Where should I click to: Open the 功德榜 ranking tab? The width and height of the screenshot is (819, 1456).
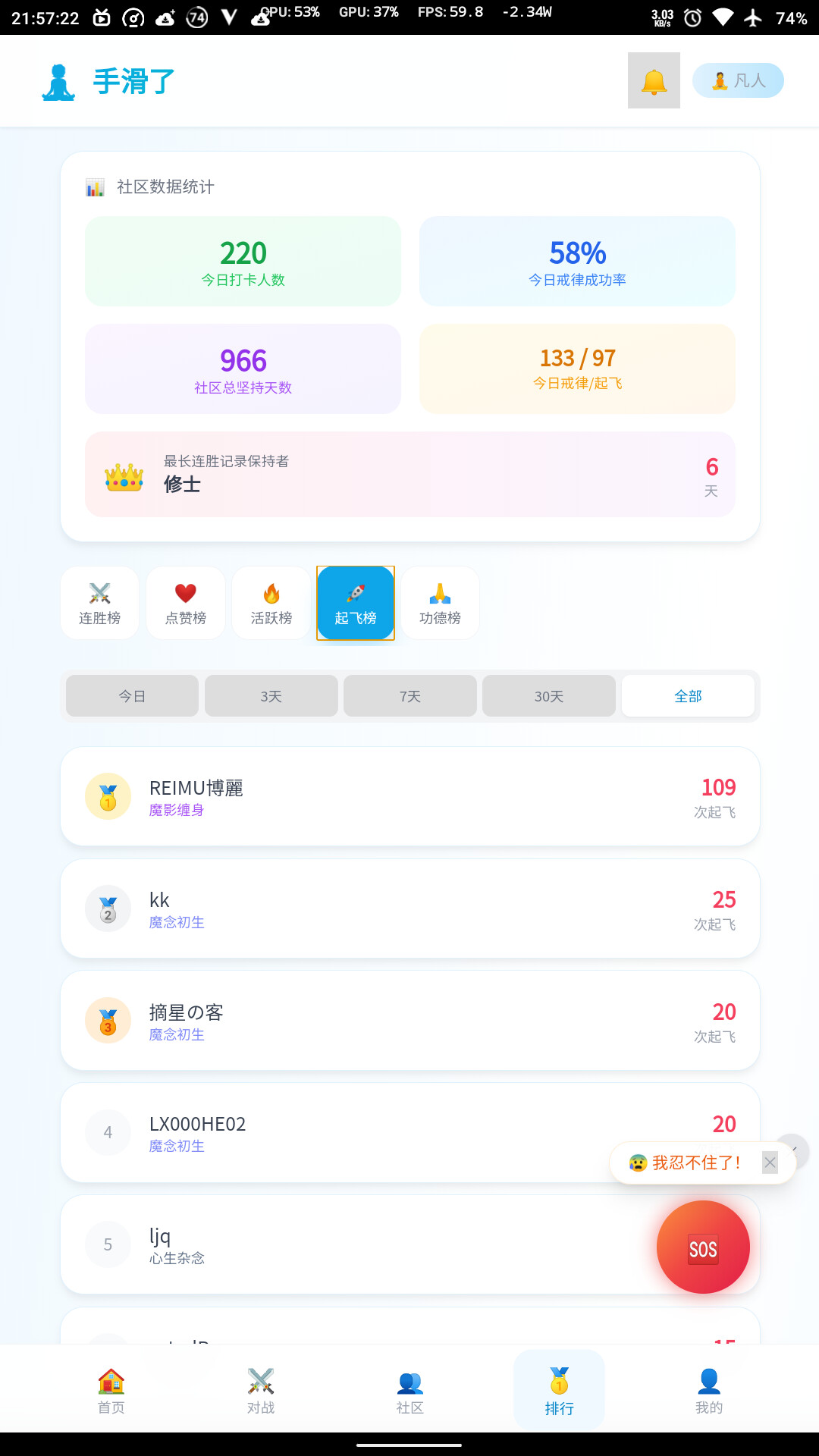coord(440,603)
